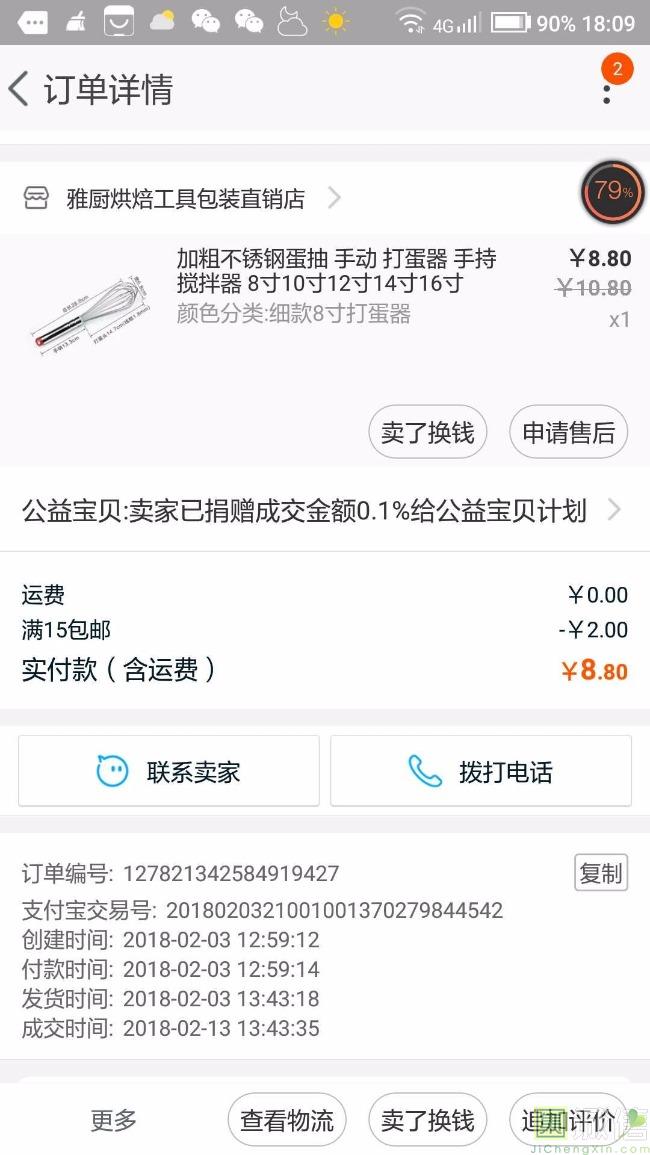This screenshot has height=1155, width=650.
Task: Contact the seller via 联系卖家
Action: click(x=168, y=771)
